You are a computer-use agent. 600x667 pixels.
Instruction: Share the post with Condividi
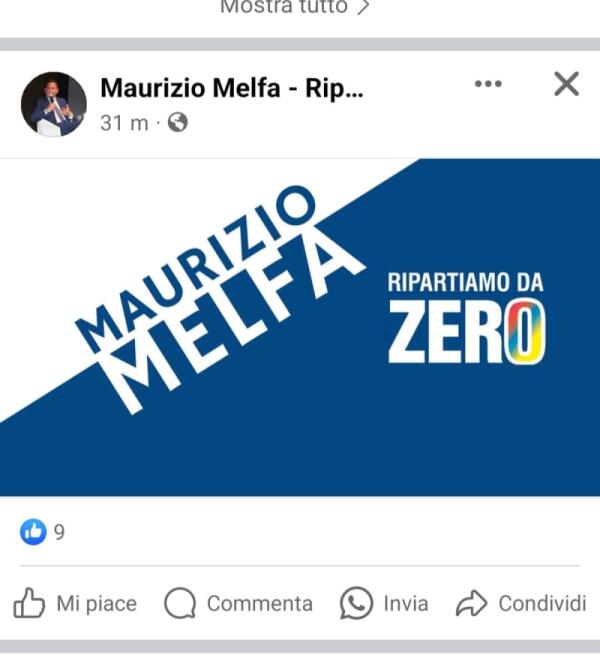(520, 604)
